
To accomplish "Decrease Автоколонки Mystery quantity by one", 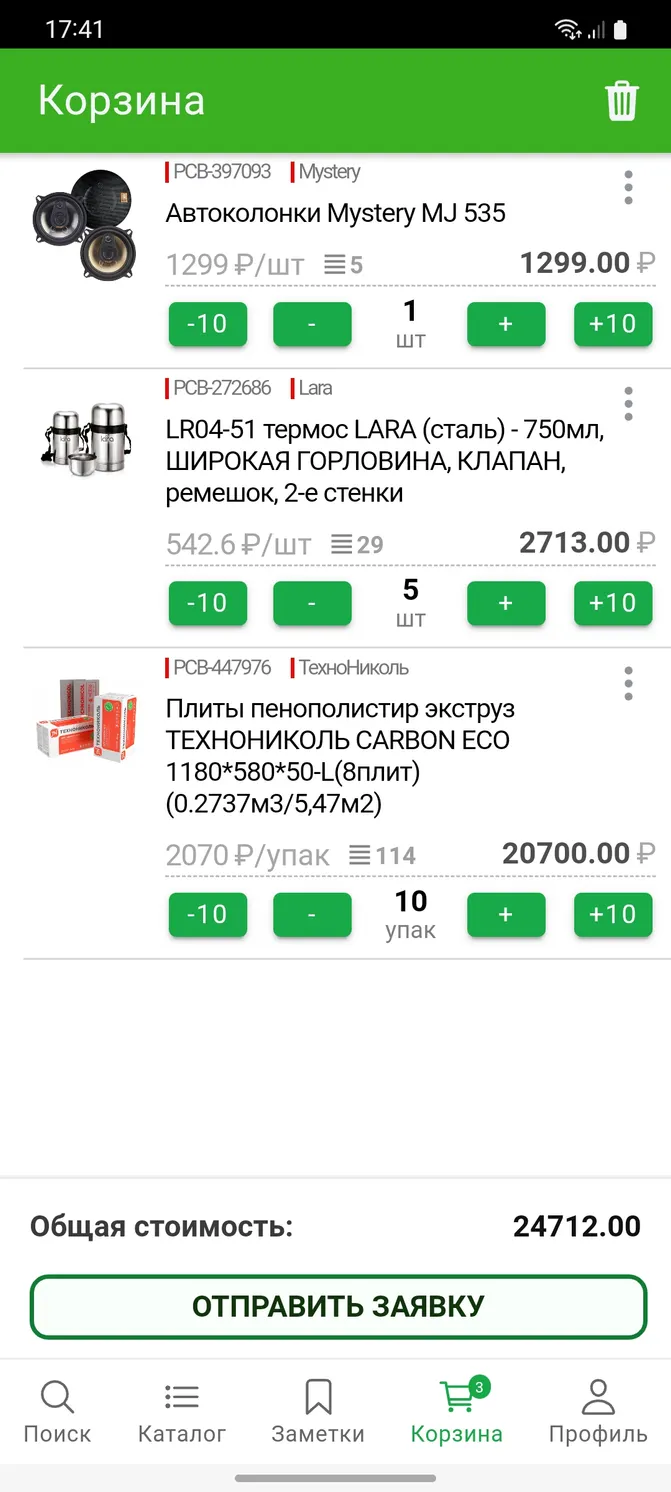I will (312, 324).
